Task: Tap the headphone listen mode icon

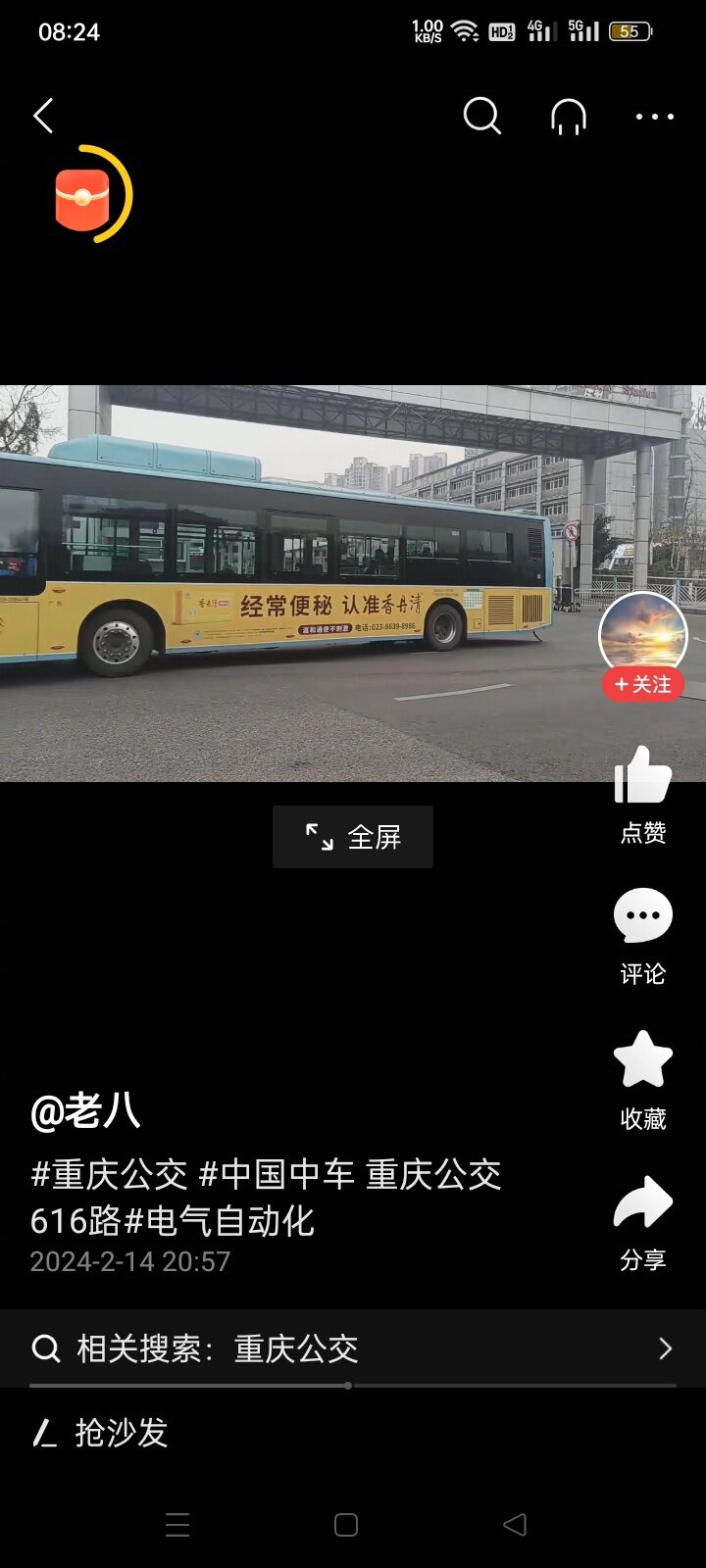Action: [569, 116]
